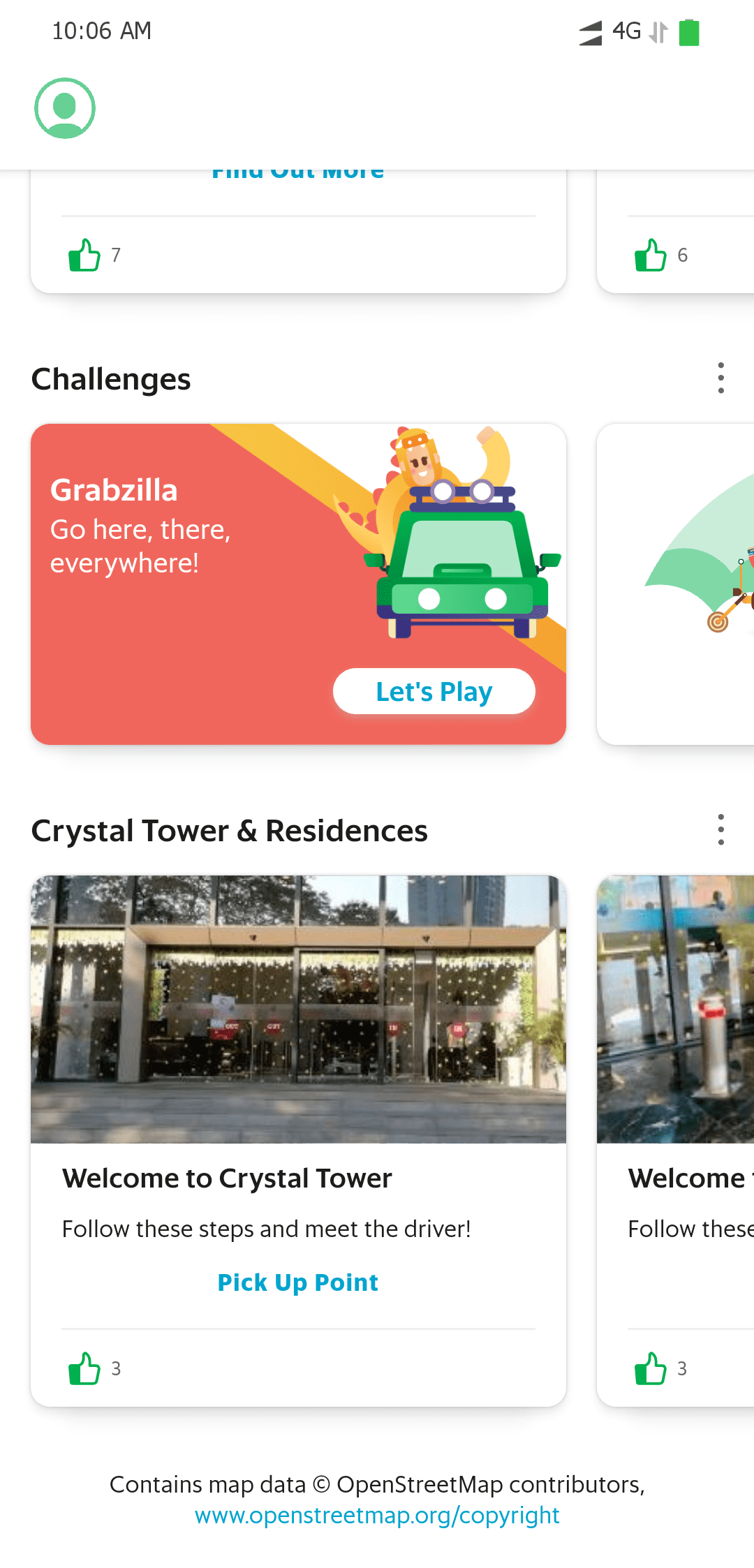
Task: Tap the signal strength icon
Action: click(590, 33)
